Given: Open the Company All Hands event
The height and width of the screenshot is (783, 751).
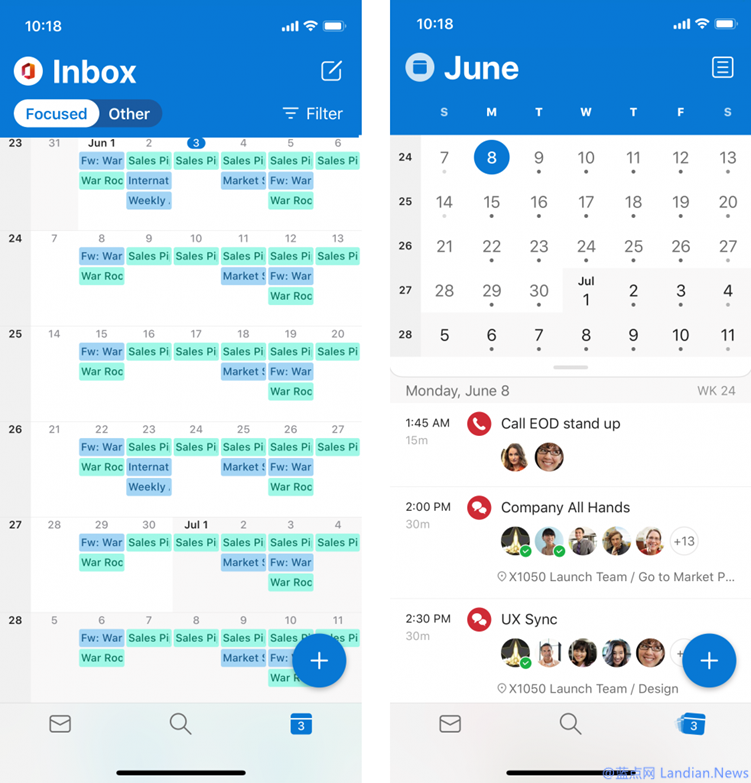Looking at the screenshot, I should (x=565, y=508).
